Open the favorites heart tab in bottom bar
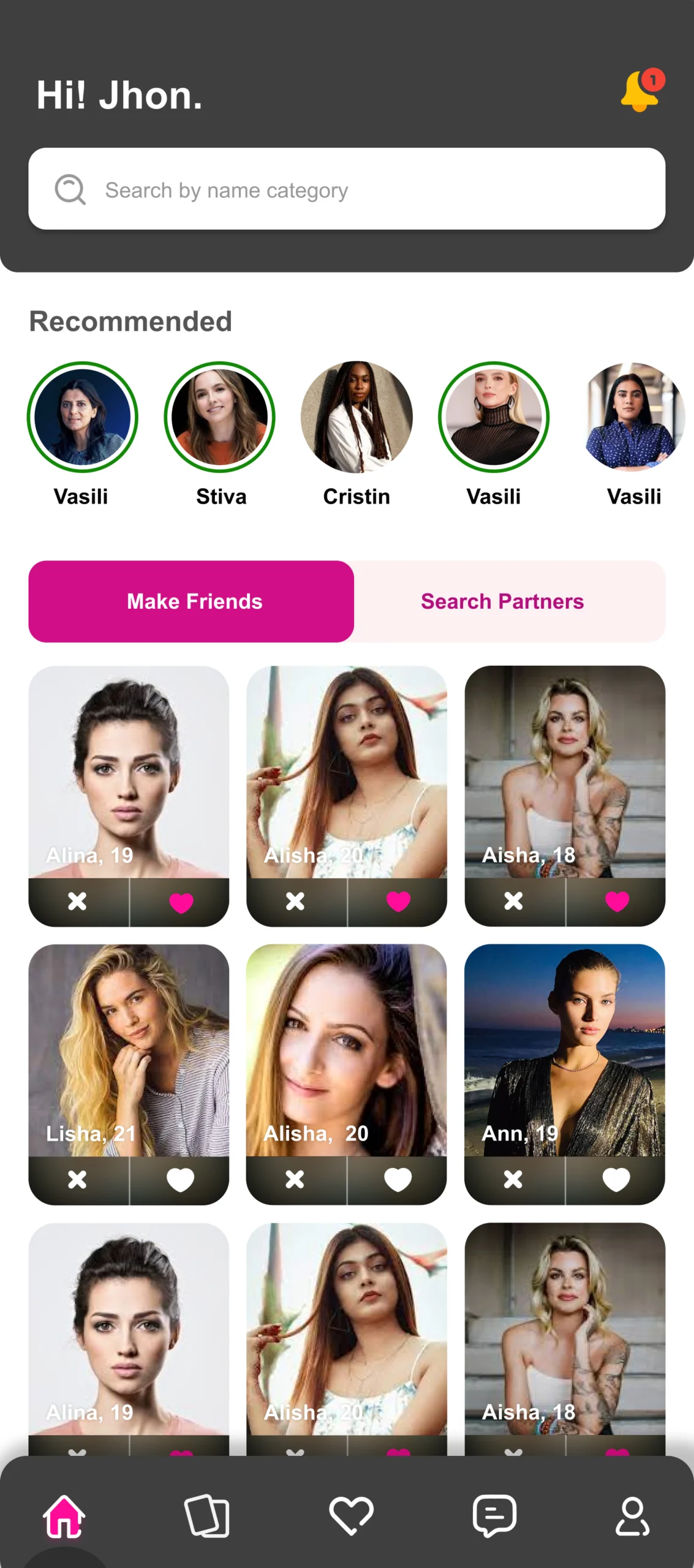This screenshot has height=1568, width=694. (351, 1516)
